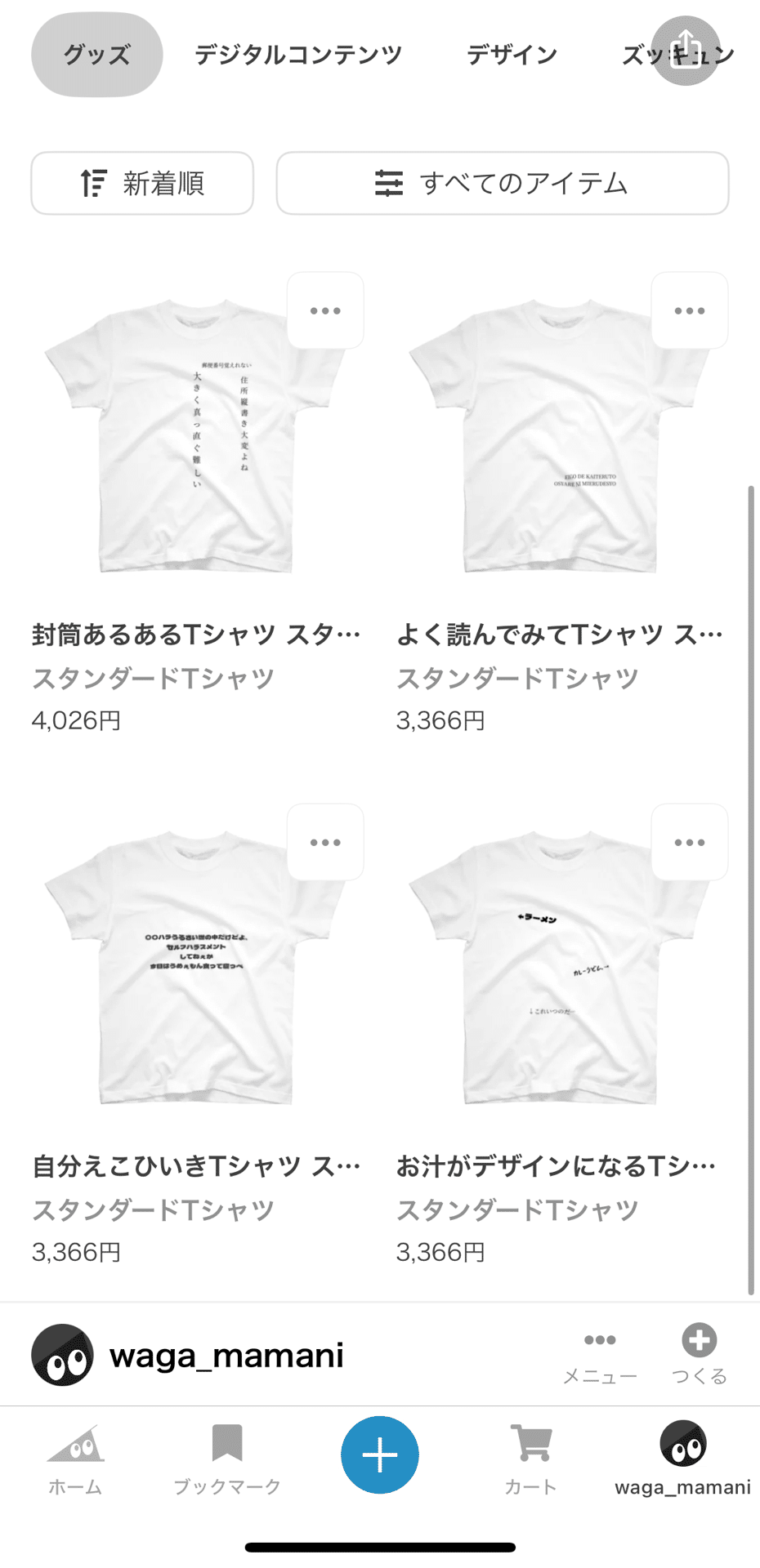Switch to the デザイン tab

click(512, 55)
